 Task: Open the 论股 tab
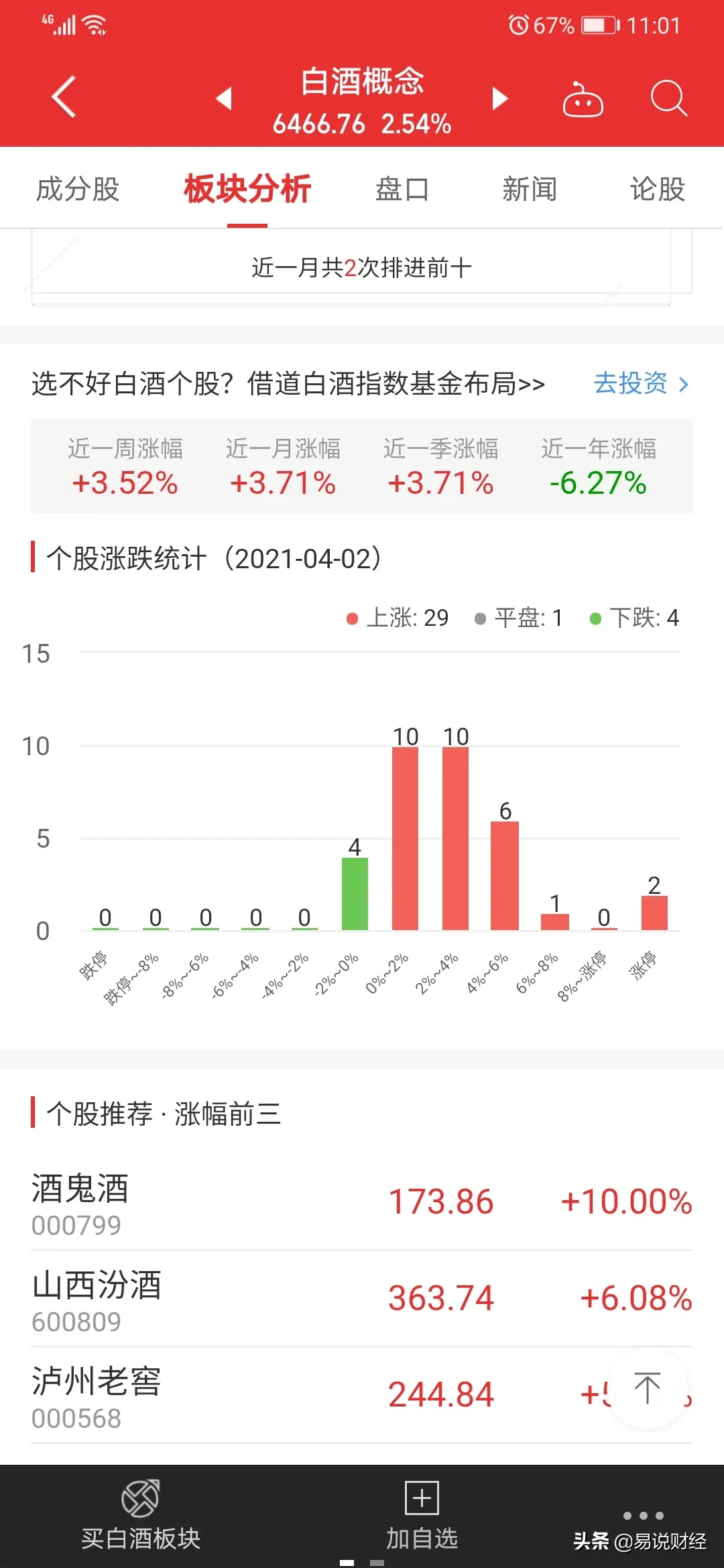tap(657, 189)
